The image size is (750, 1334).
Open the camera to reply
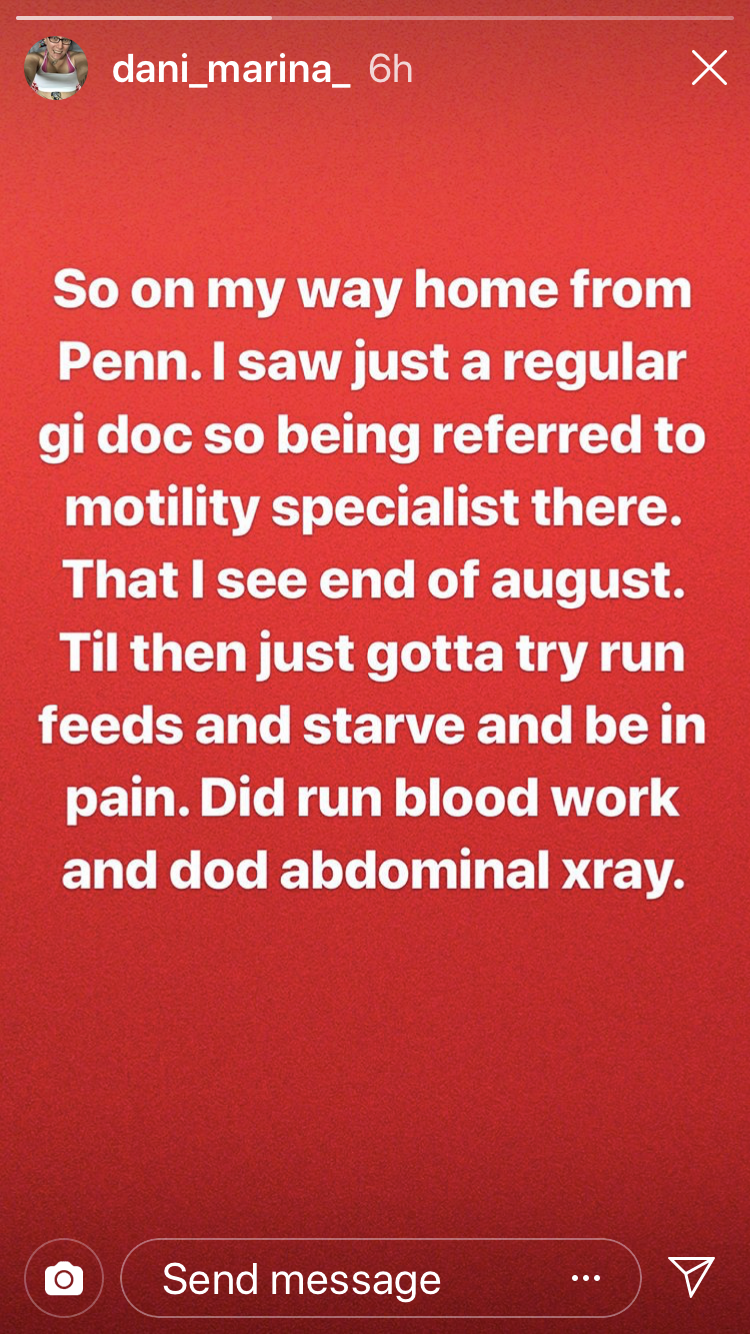pos(64,1278)
